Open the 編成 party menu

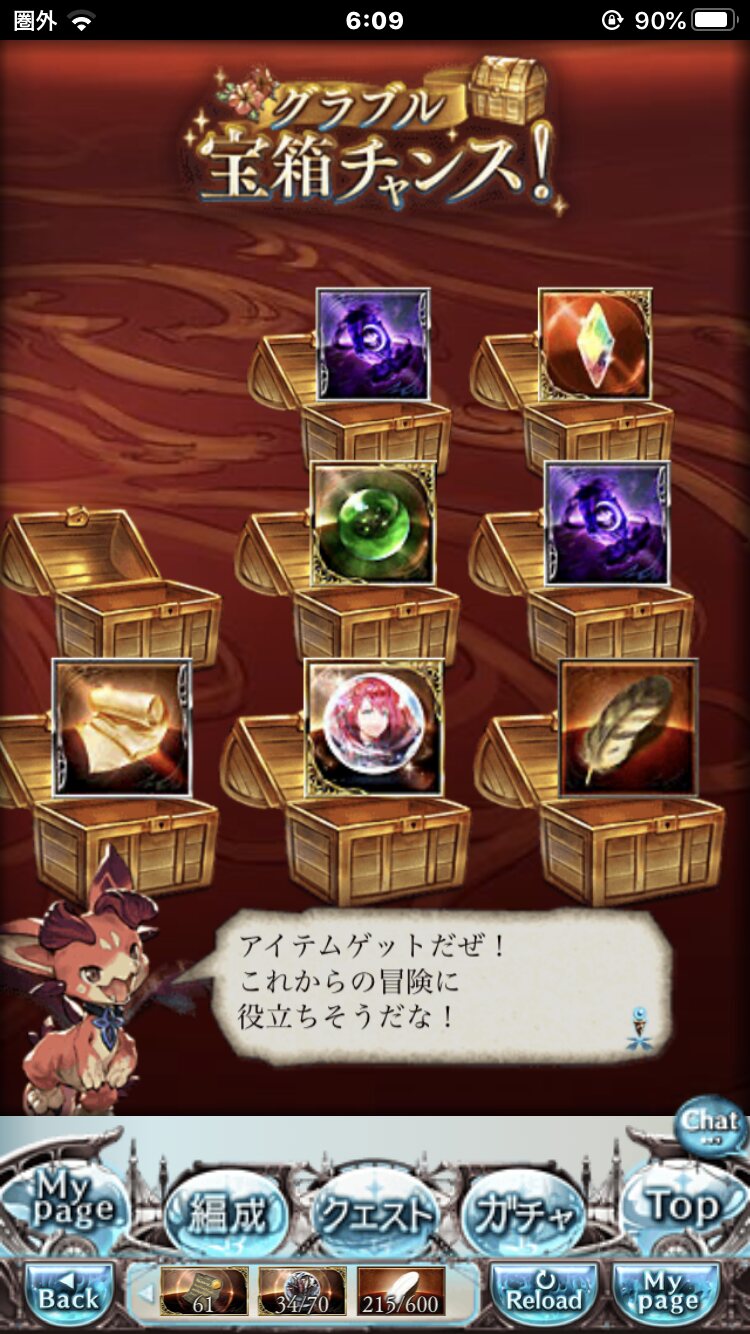pyautogui.click(x=226, y=1212)
